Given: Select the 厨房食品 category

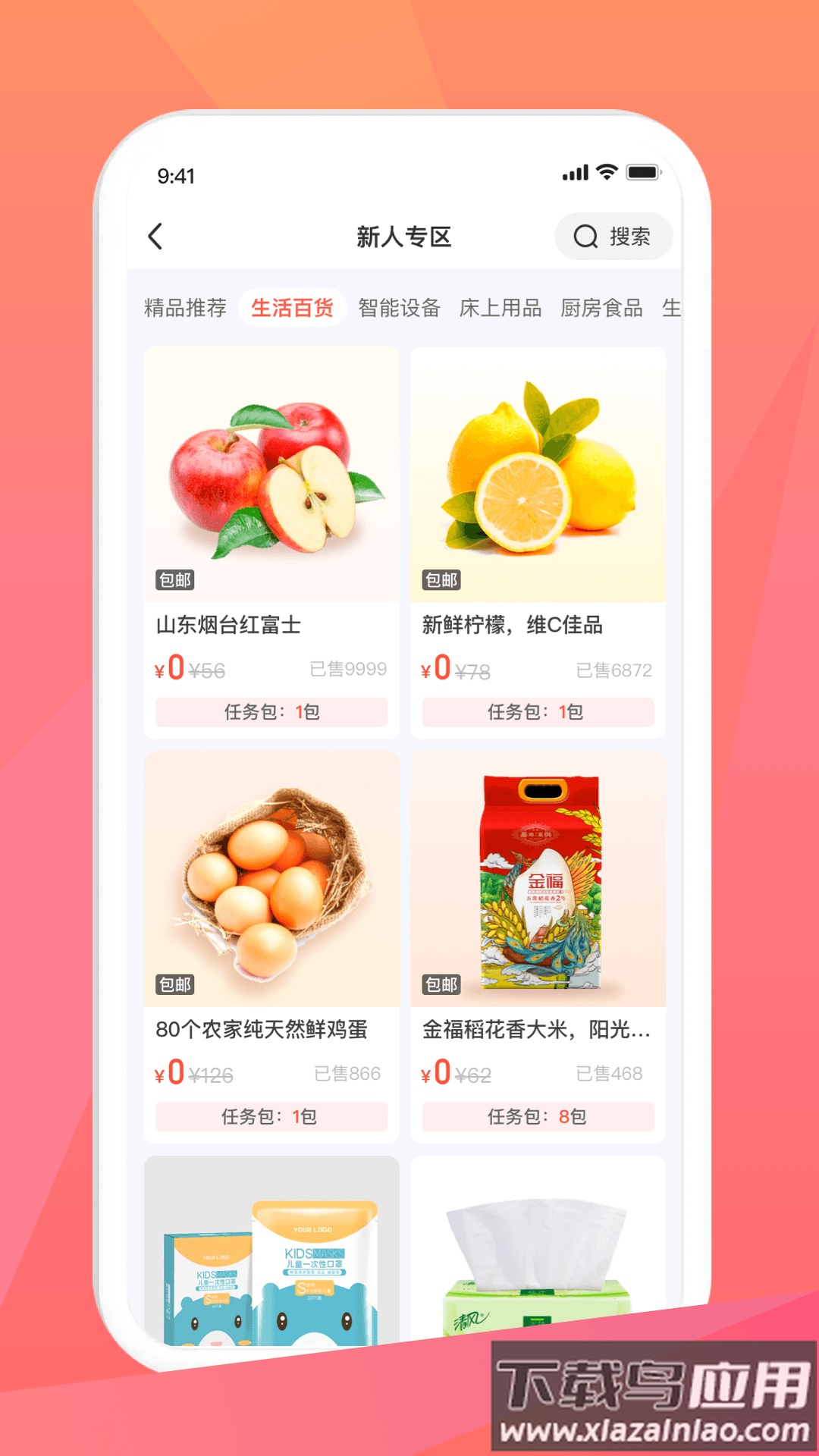Looking at the screenshot, I should (603, 306).
